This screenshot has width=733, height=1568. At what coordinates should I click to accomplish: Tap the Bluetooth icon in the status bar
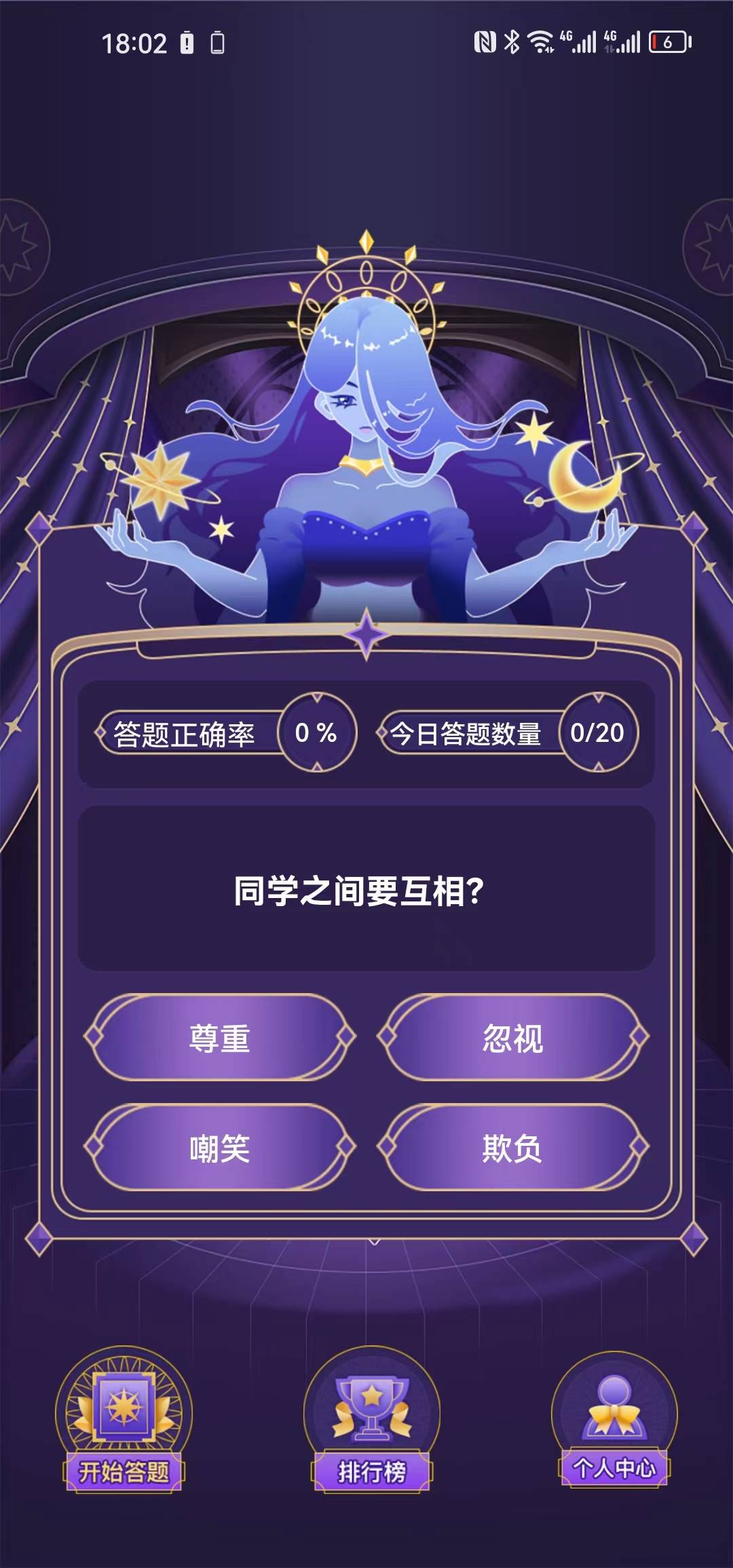[x=512, y=42]
